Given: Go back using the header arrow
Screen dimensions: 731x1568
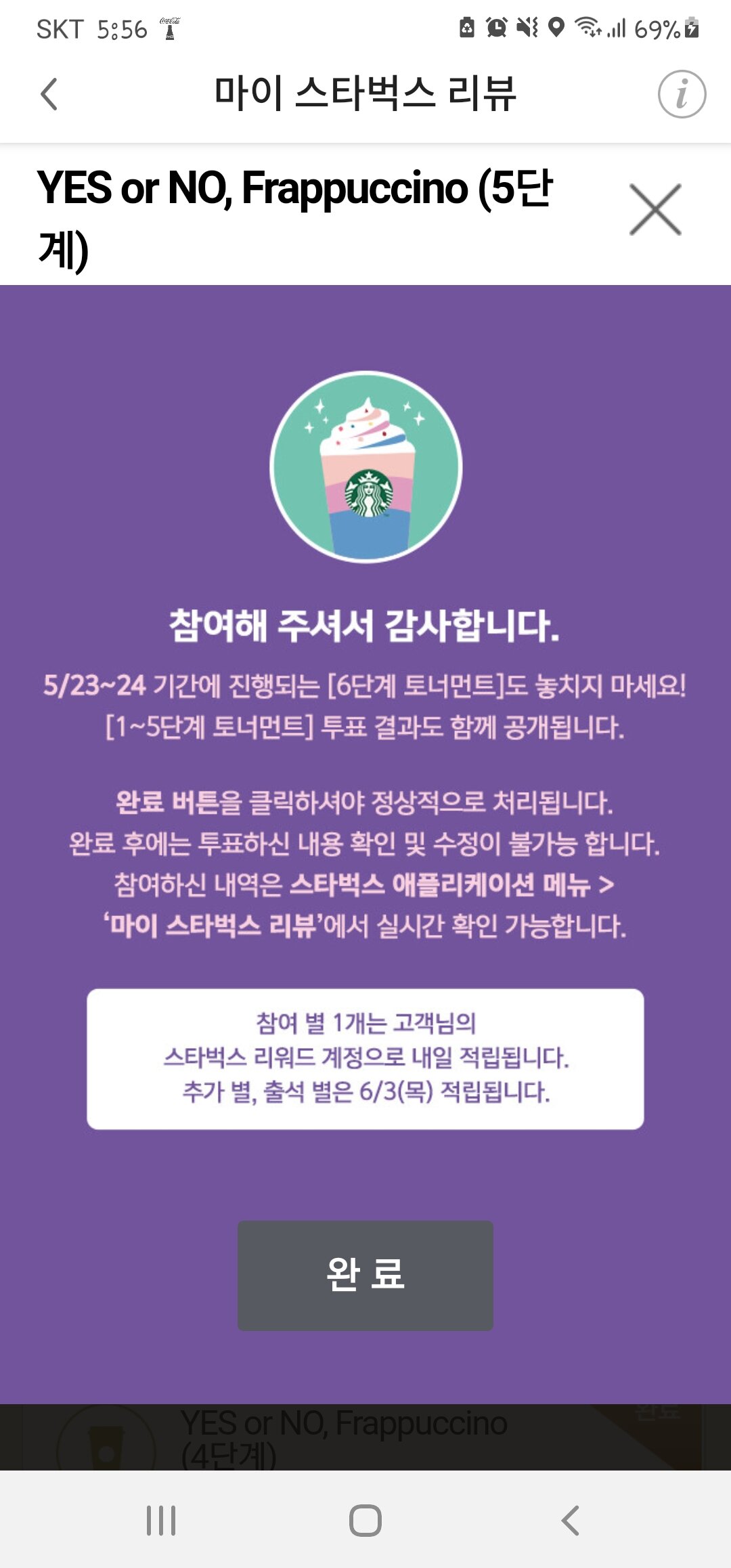Looking at the screenshot, I should click(x=49, y=94).
